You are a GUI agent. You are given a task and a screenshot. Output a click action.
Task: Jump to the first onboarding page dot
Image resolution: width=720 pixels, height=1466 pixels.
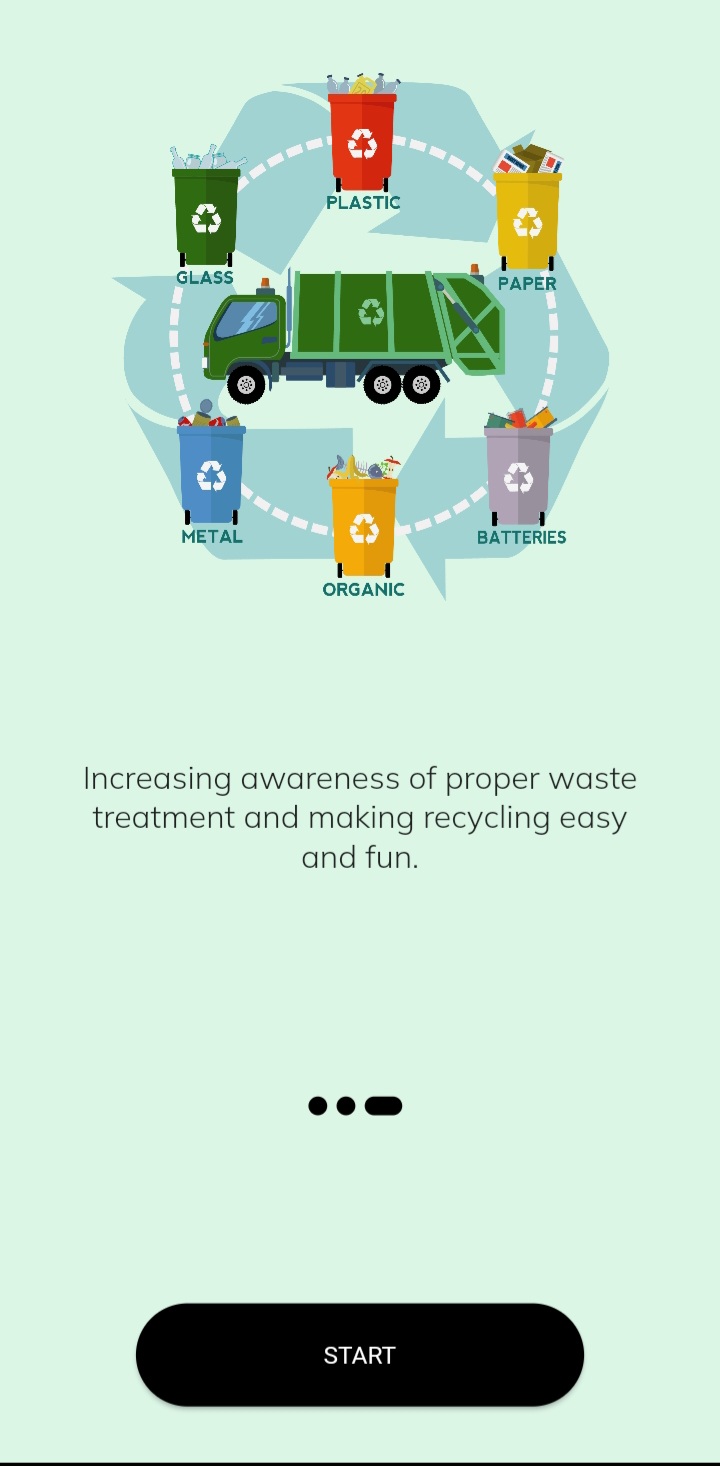(318, 1105)
